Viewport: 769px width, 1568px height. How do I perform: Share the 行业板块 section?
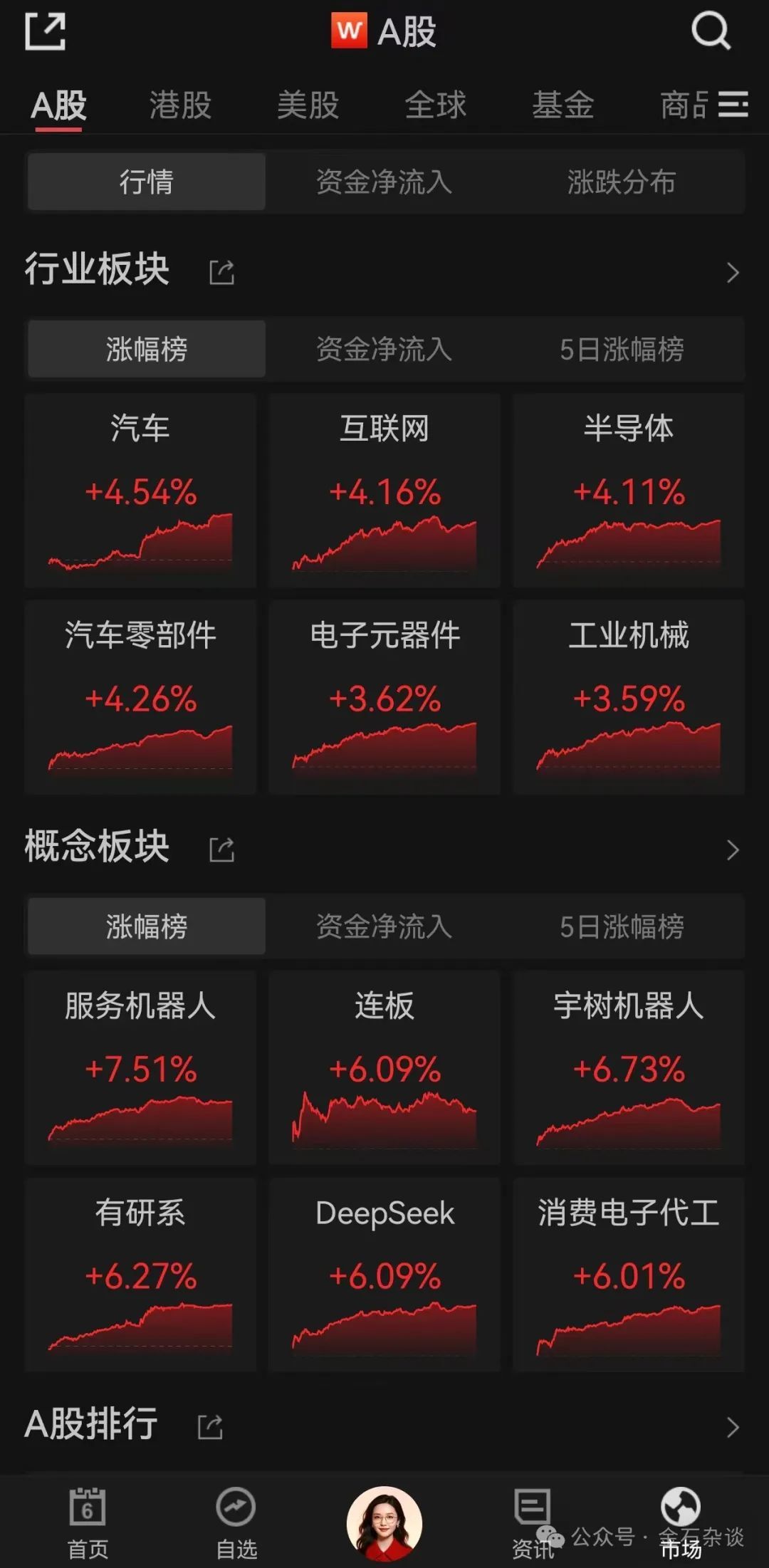click(x=221, y=272)
